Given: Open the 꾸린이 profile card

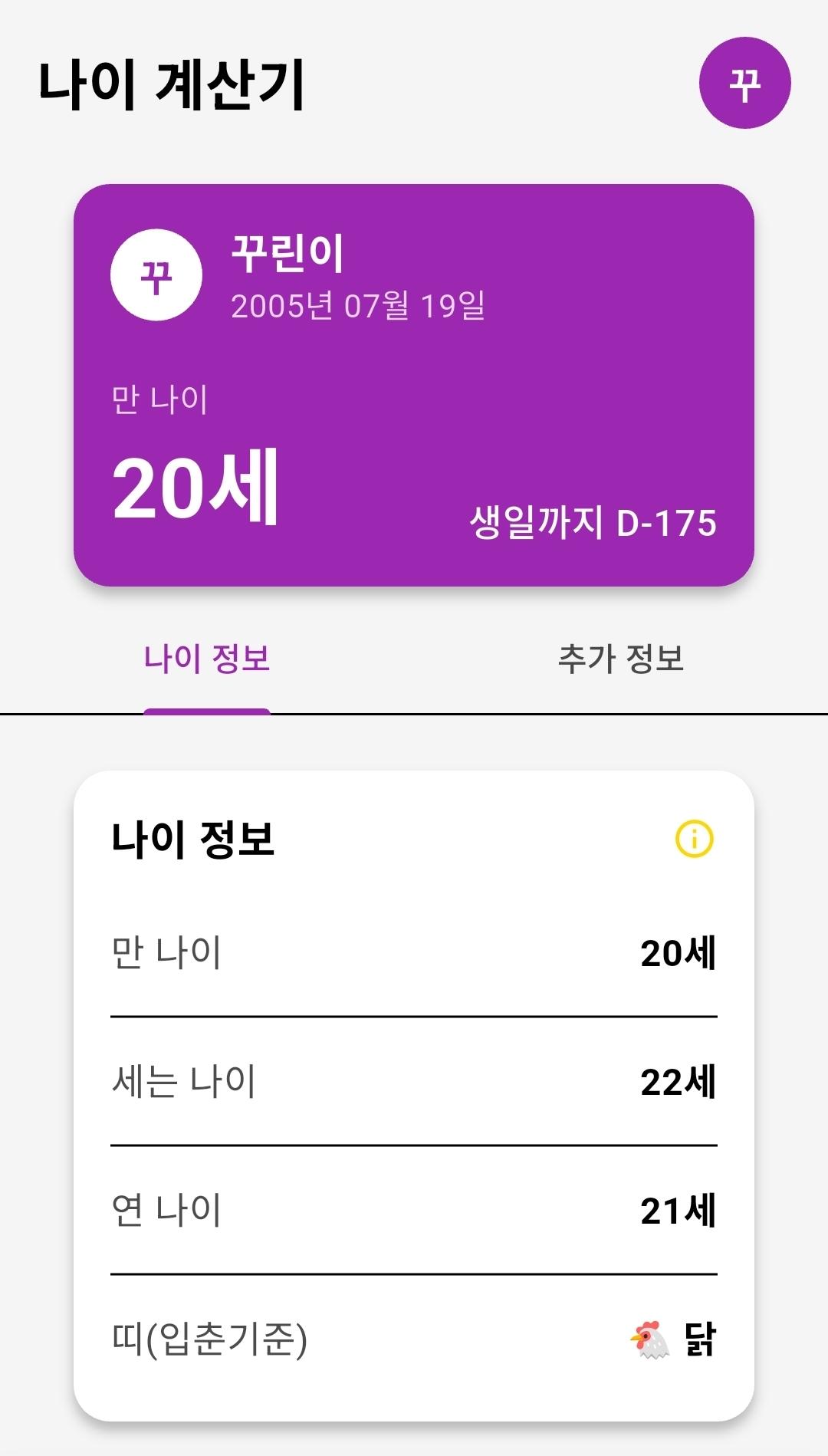Looking at the screenshot, I should (x=414, y=385).
